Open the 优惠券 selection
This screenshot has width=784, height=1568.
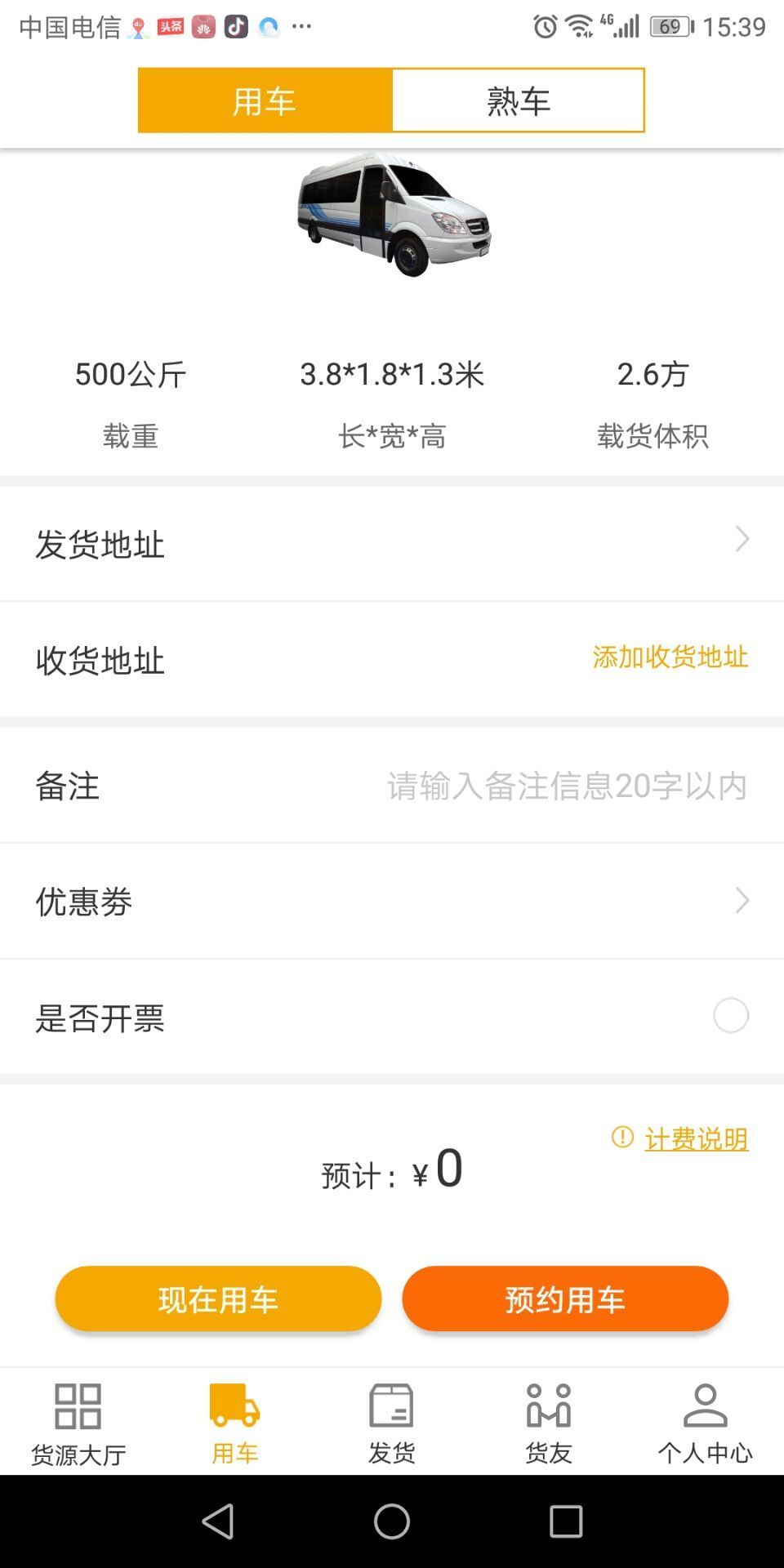pos(392,902)
